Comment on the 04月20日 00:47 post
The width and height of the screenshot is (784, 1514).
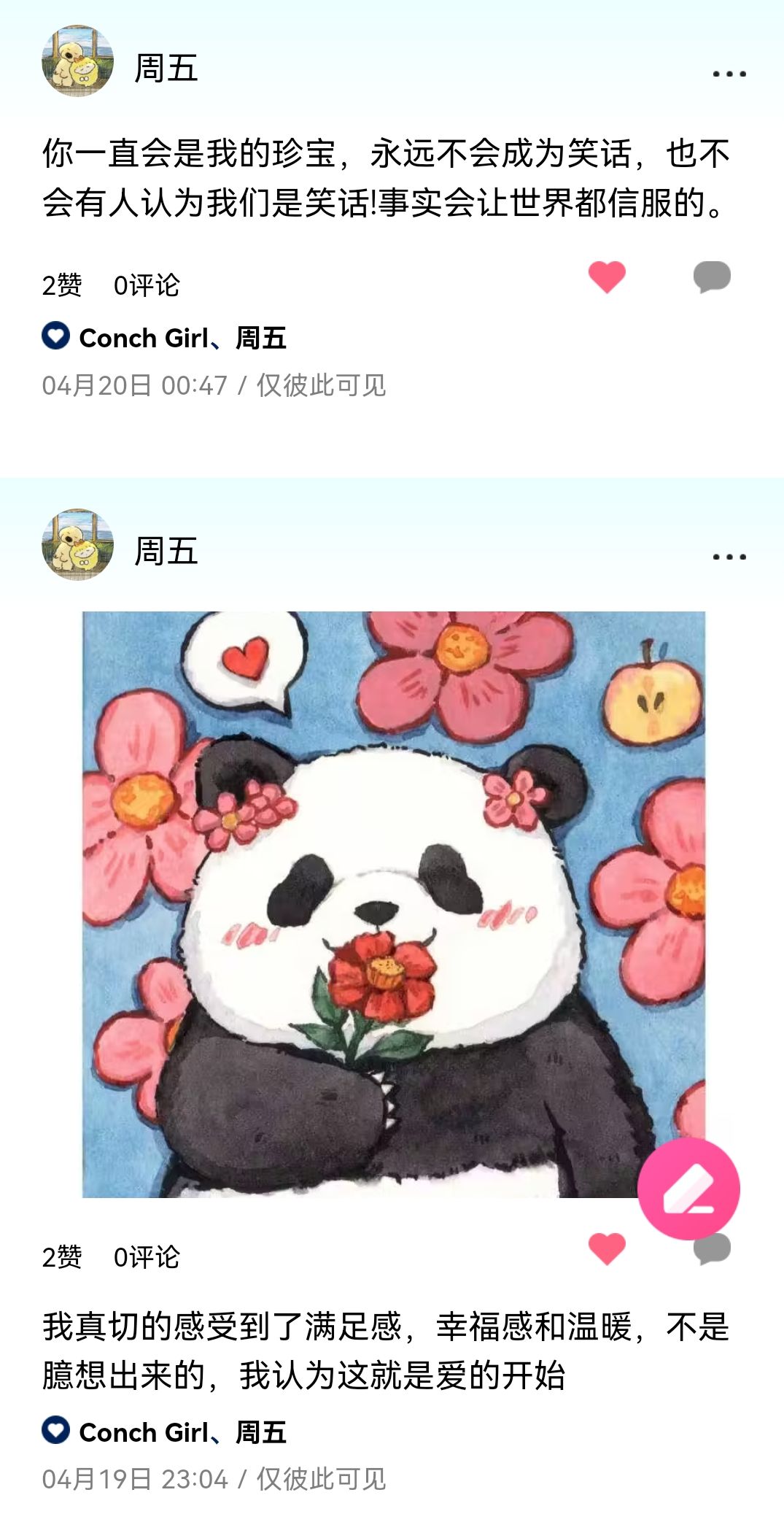click(711, 277)
